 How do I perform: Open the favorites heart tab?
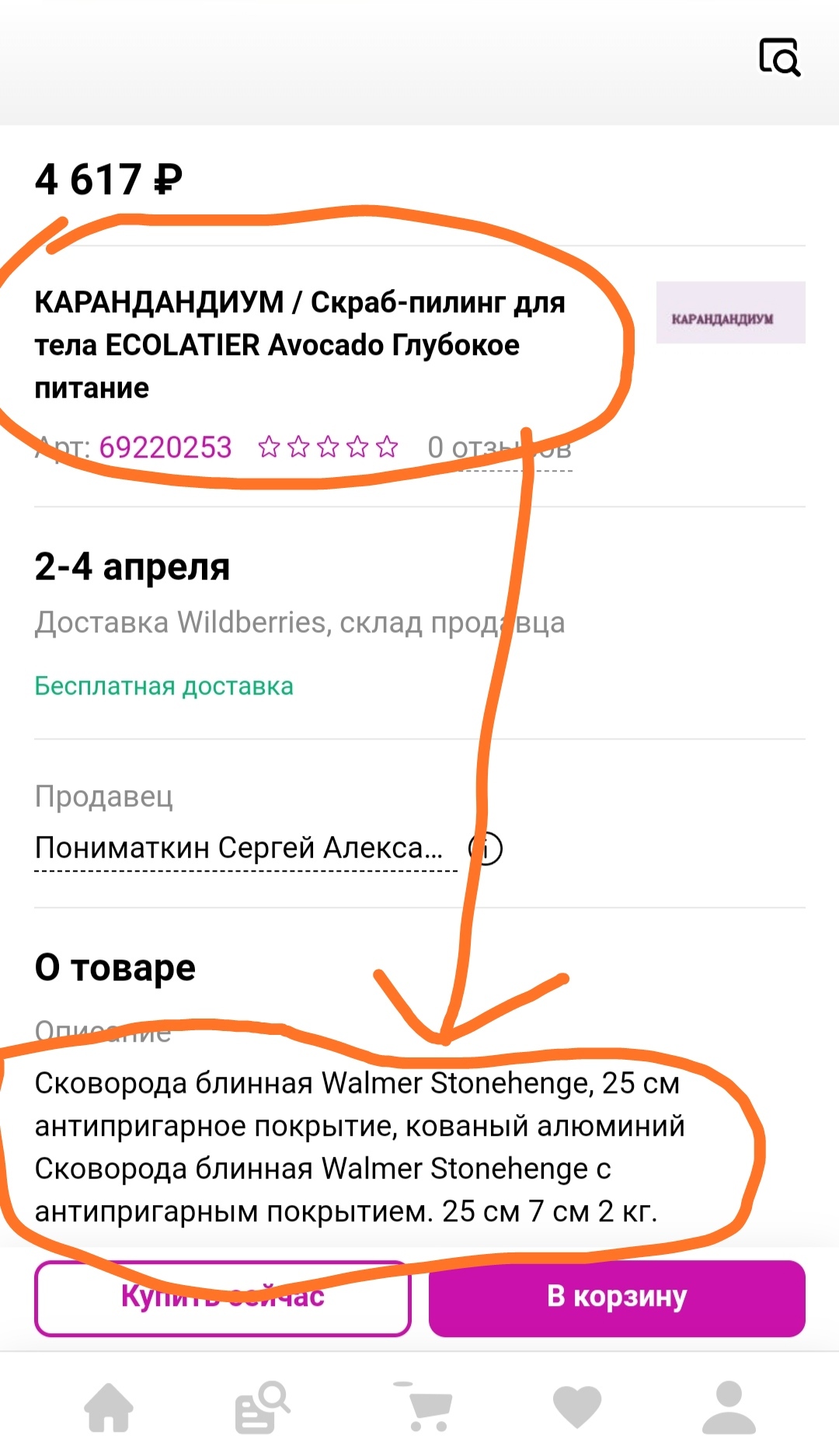576,1407
